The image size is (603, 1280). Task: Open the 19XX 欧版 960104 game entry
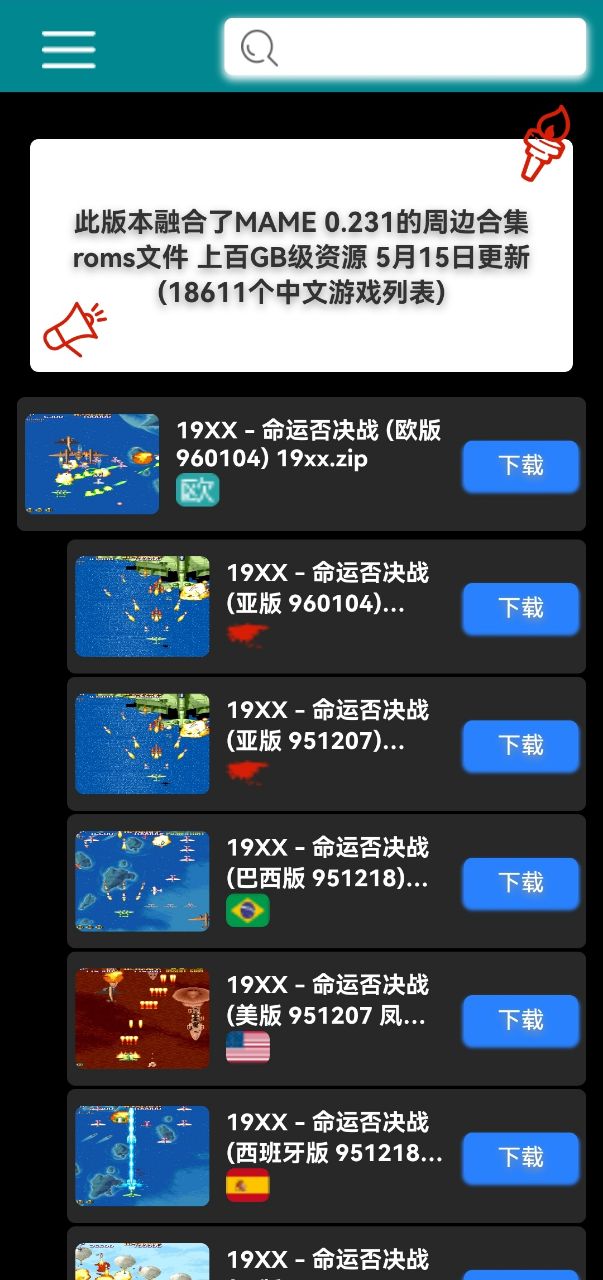pos(301,464)
